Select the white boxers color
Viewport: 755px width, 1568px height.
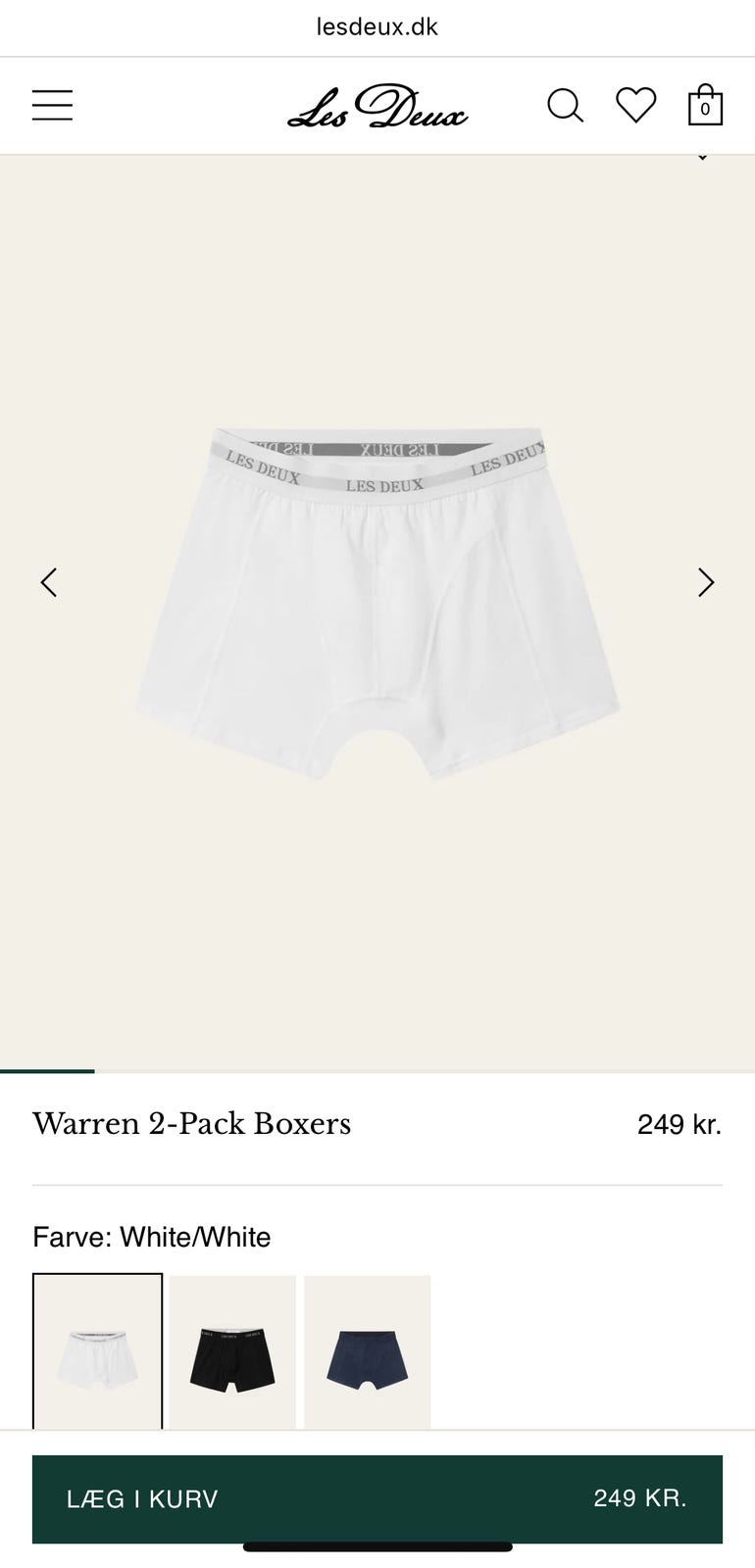pyautogui.click(x=97, y=1350)
